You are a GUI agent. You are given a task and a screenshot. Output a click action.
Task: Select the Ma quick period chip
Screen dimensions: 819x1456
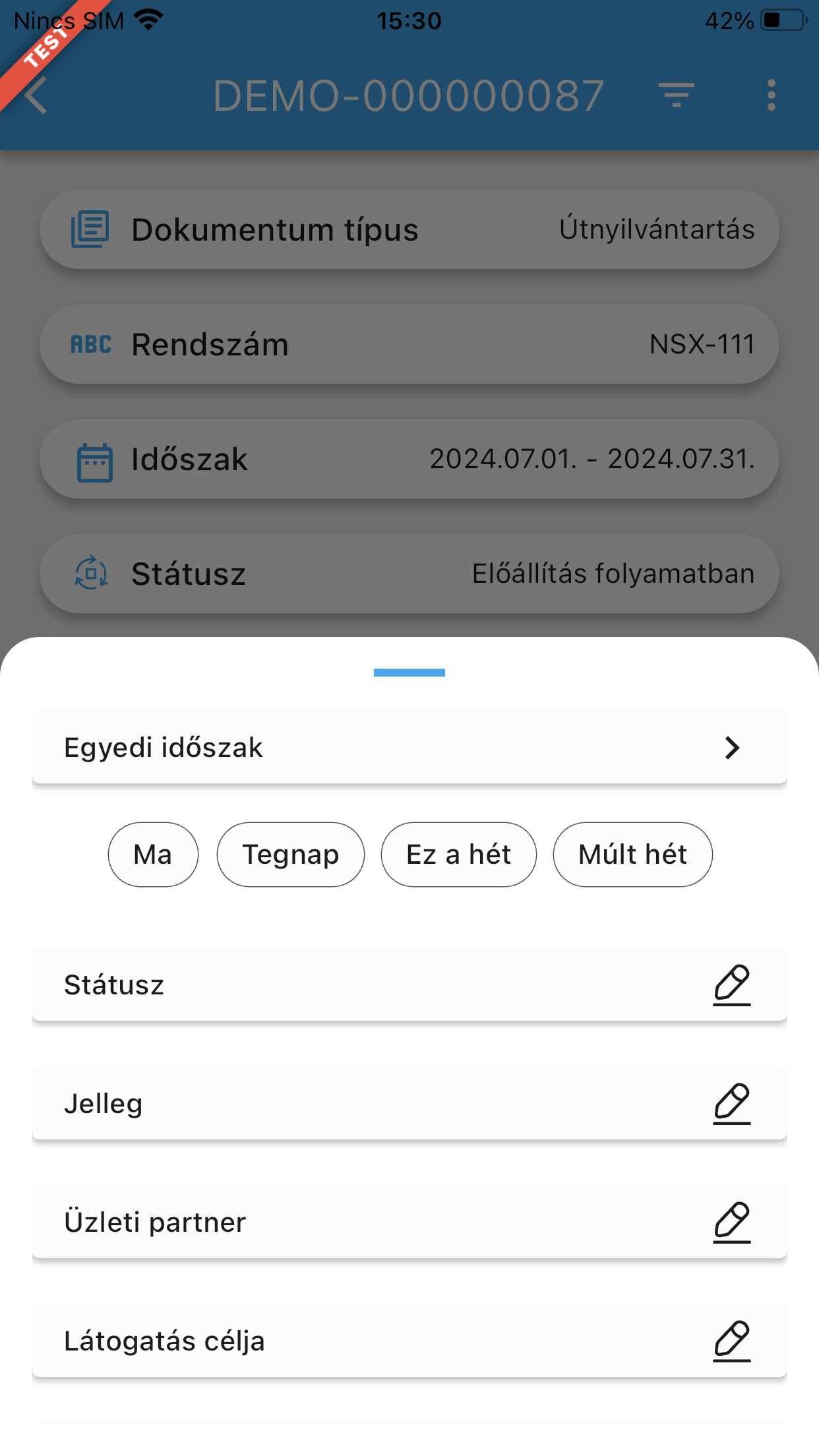pos(153,855)
